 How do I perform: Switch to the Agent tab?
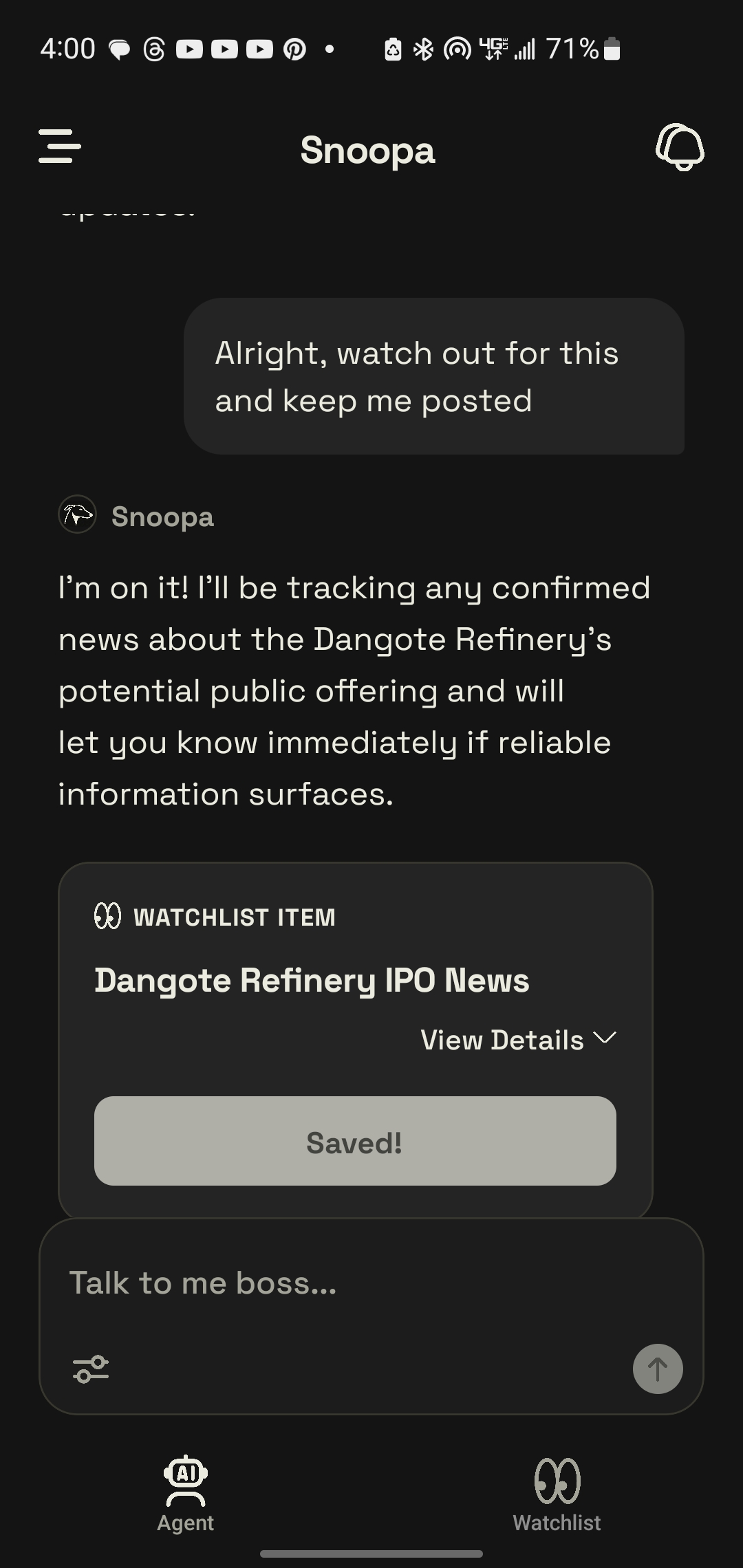click(186, 1494)
